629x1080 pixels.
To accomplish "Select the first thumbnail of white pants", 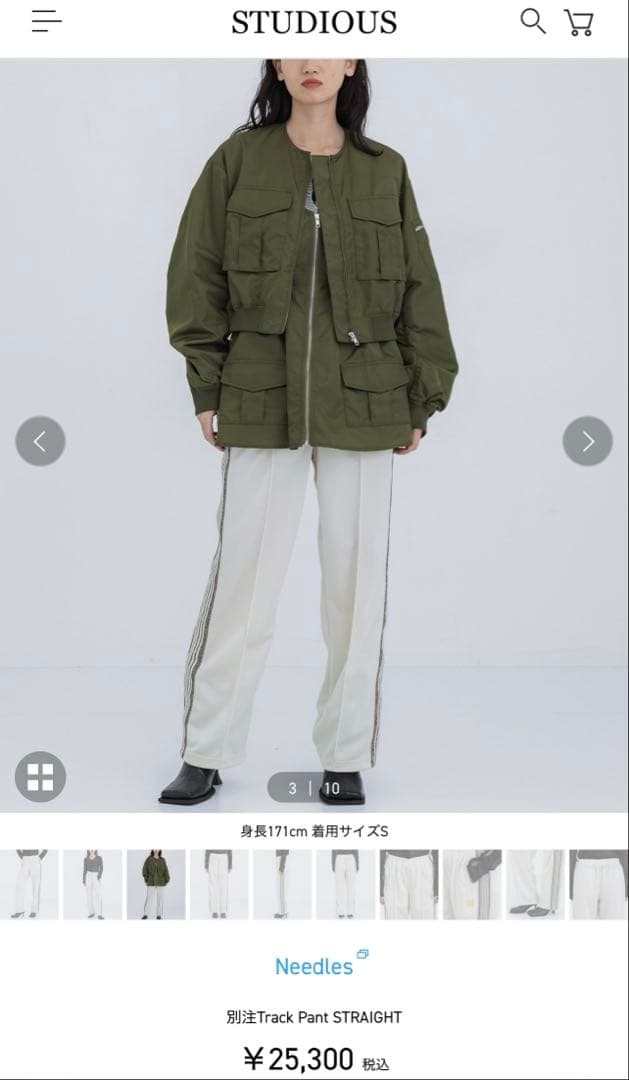I will 28,885.
